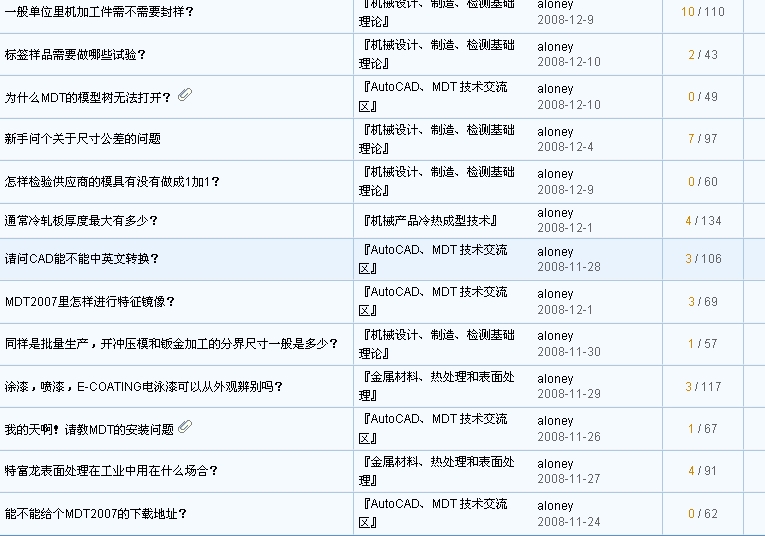Screen dimensions: 765x536
Task: Open thread 怎样检验供应商的模具有没有做成1加1？
Action: [x=112, y=182]
